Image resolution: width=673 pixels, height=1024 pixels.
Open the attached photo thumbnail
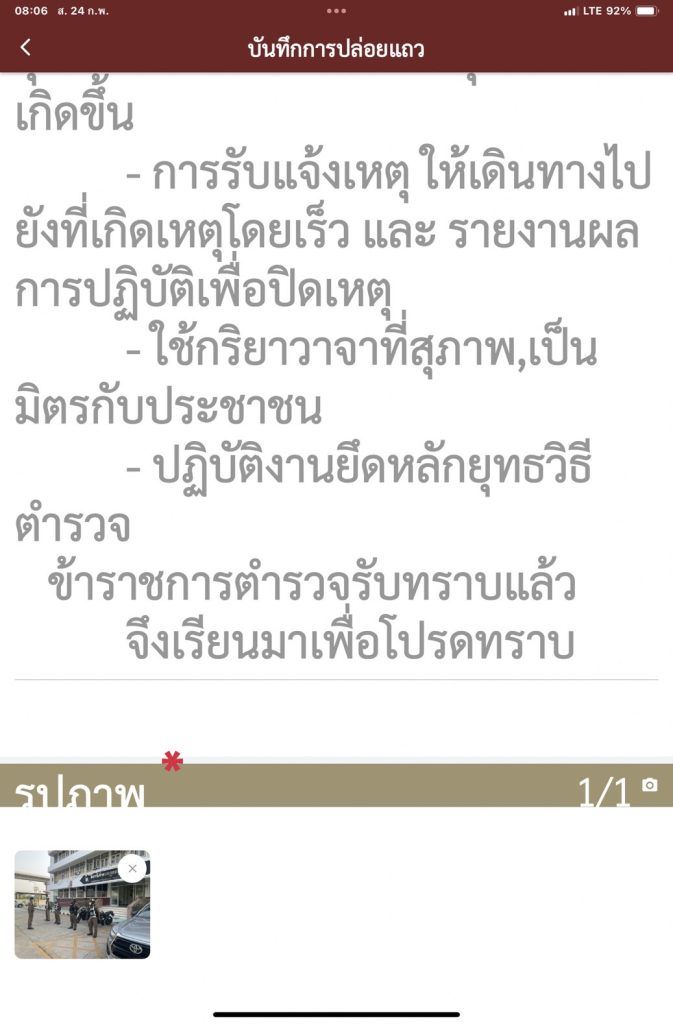coord(75,912)
